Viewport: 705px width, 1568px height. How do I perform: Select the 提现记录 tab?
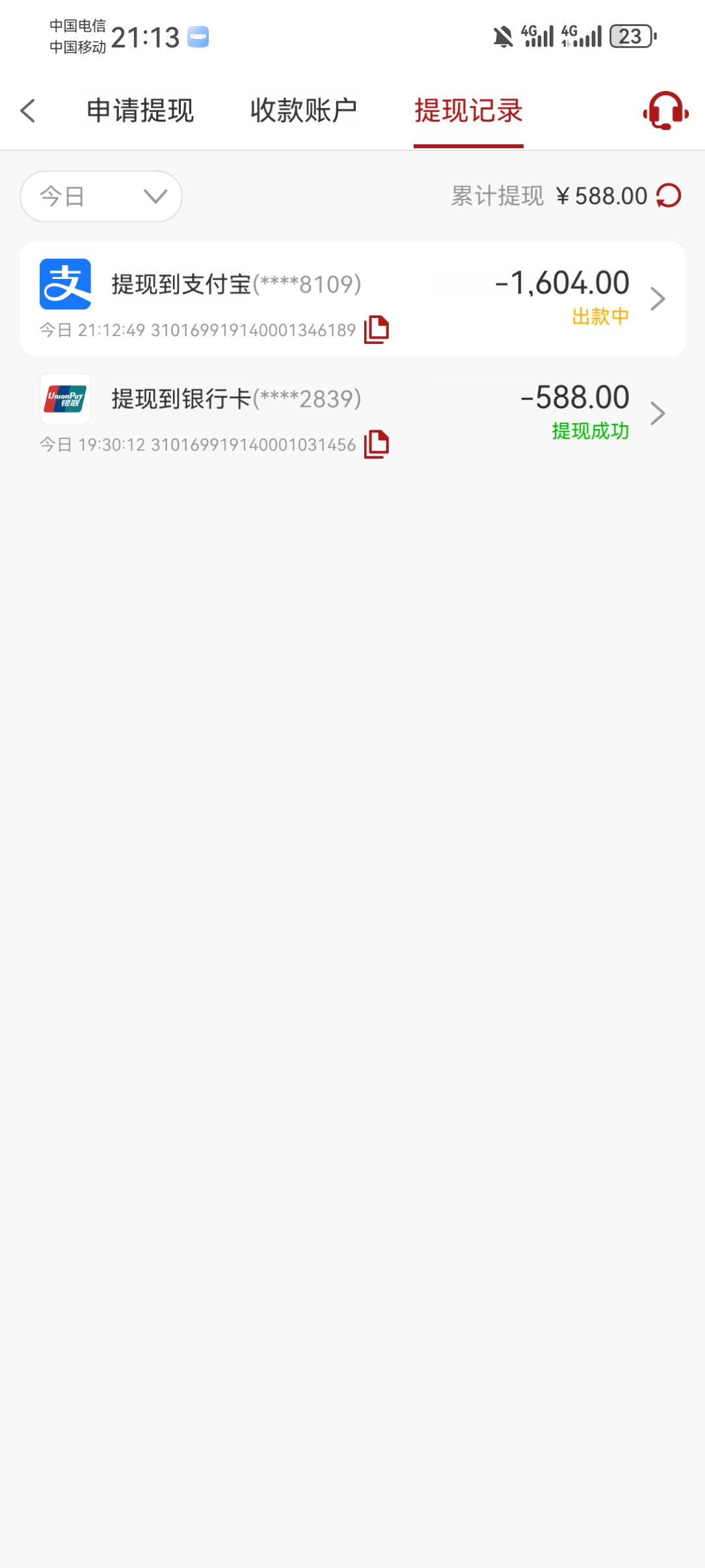[x=468, y=111]
